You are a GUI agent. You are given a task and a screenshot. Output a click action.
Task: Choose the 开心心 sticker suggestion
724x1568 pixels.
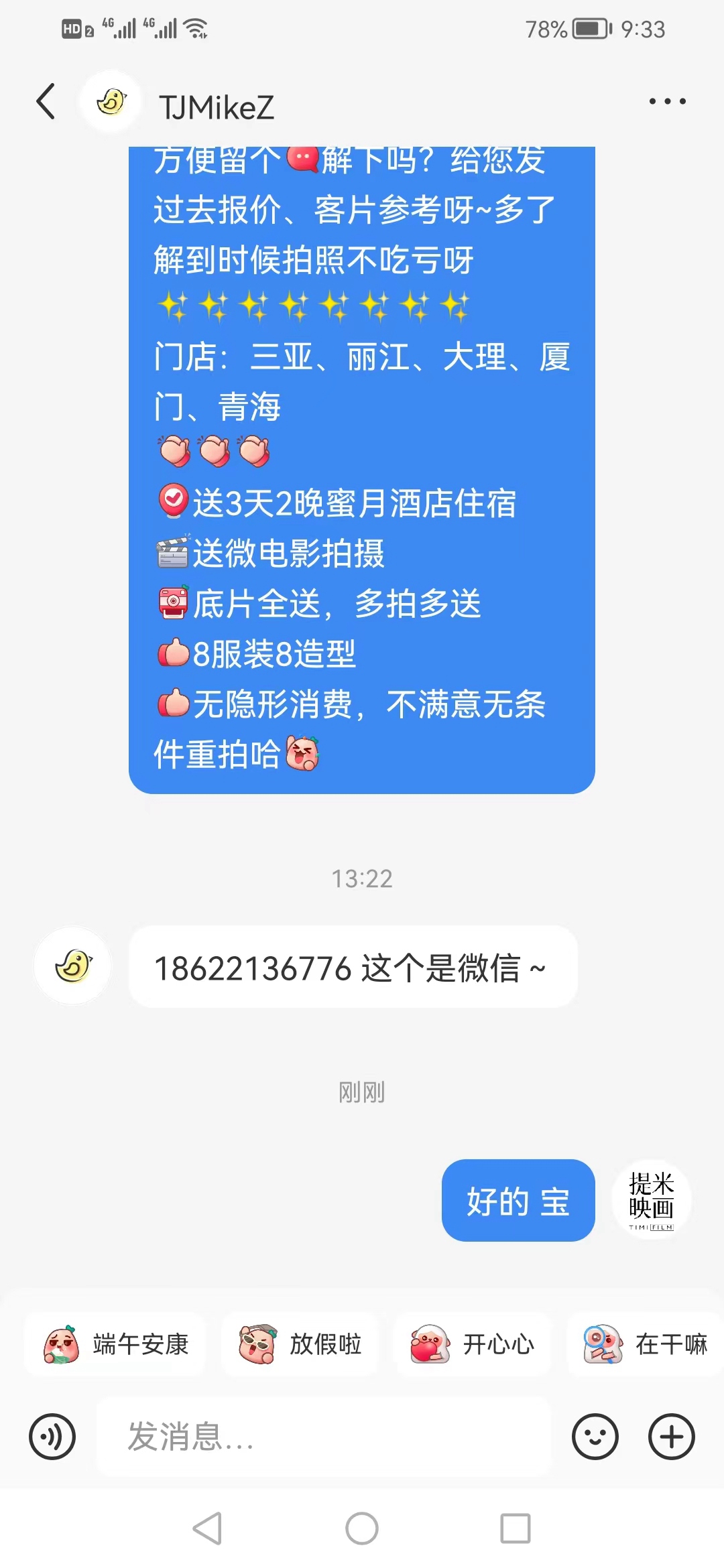(472, 1344)
